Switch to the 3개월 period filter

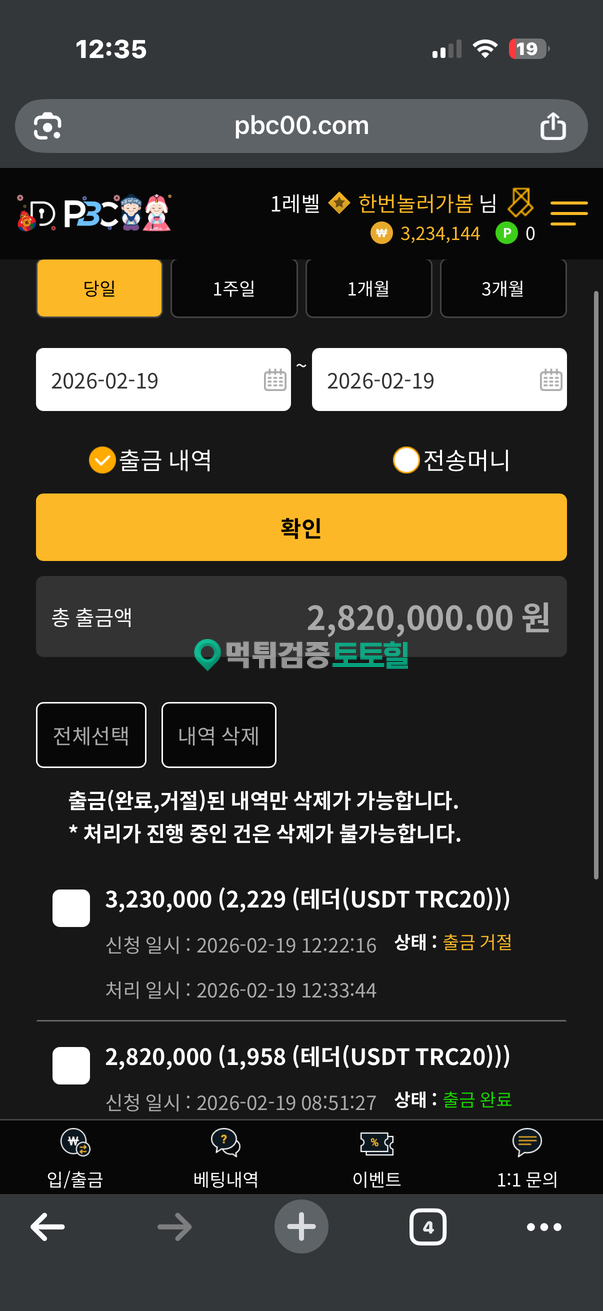pos(502,289)
